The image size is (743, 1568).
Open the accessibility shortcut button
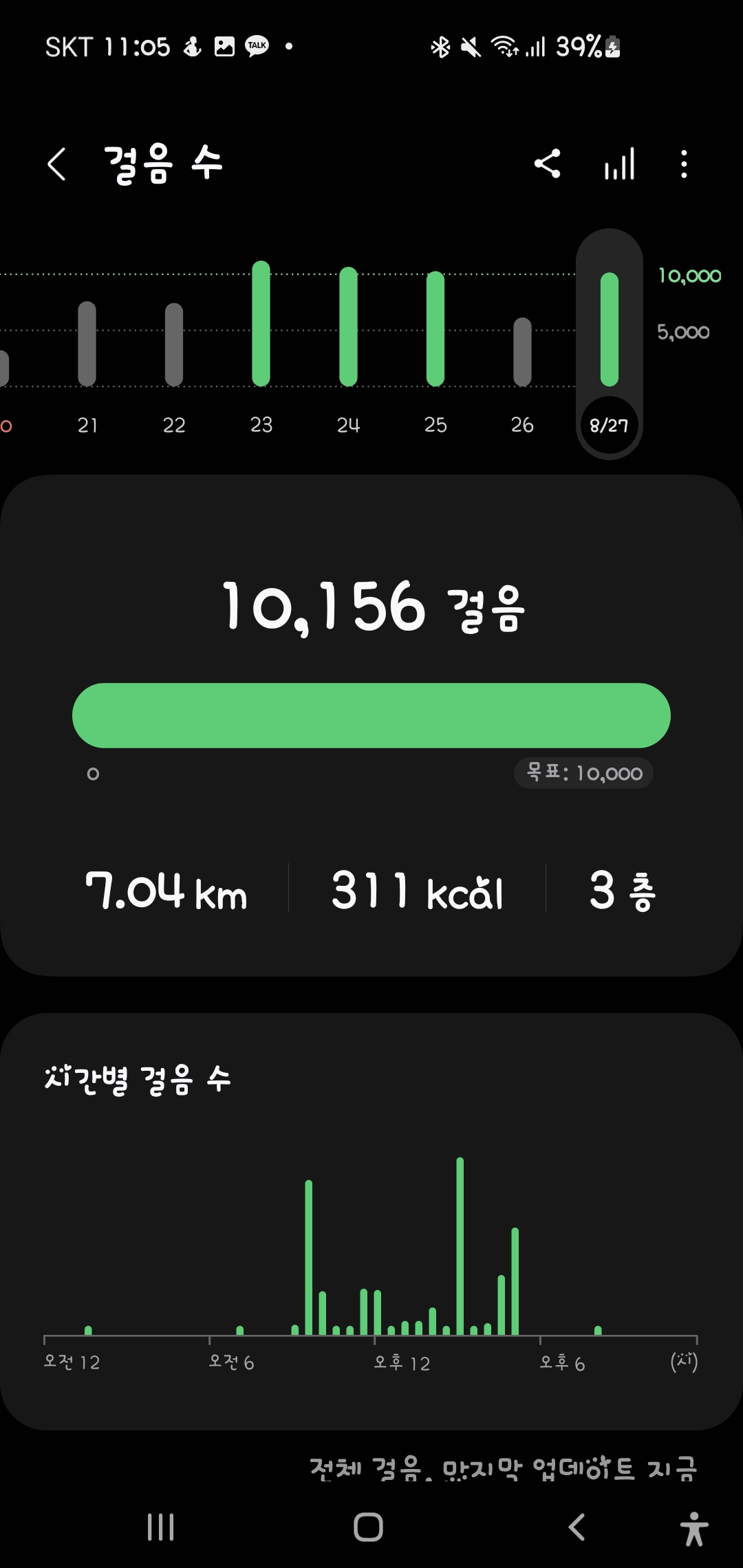pos(694,1529)
